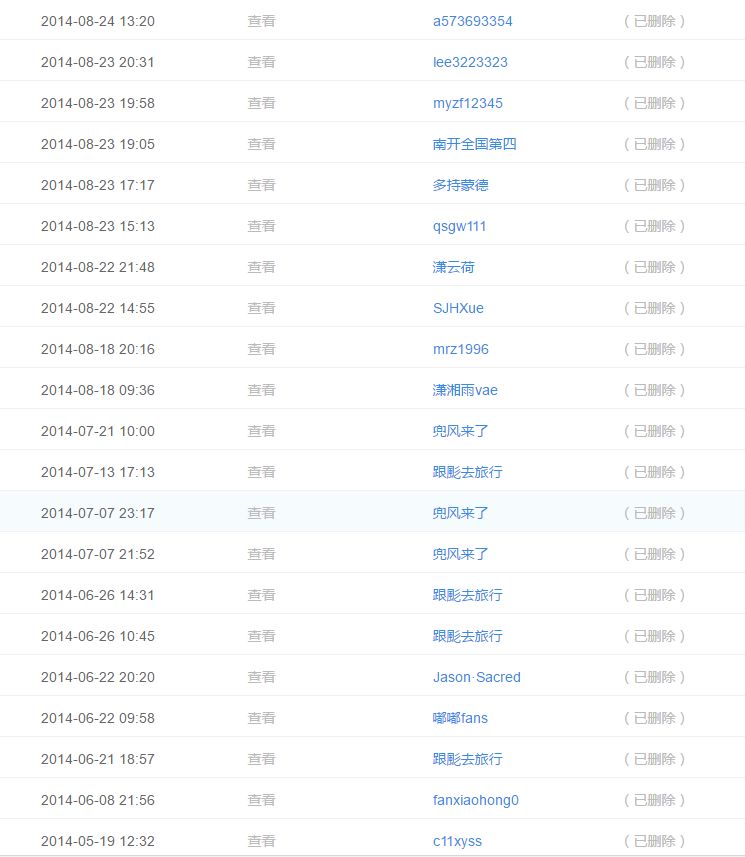Tap 查看 for the 2014-08-24 13:20 entry

[261, 21]
